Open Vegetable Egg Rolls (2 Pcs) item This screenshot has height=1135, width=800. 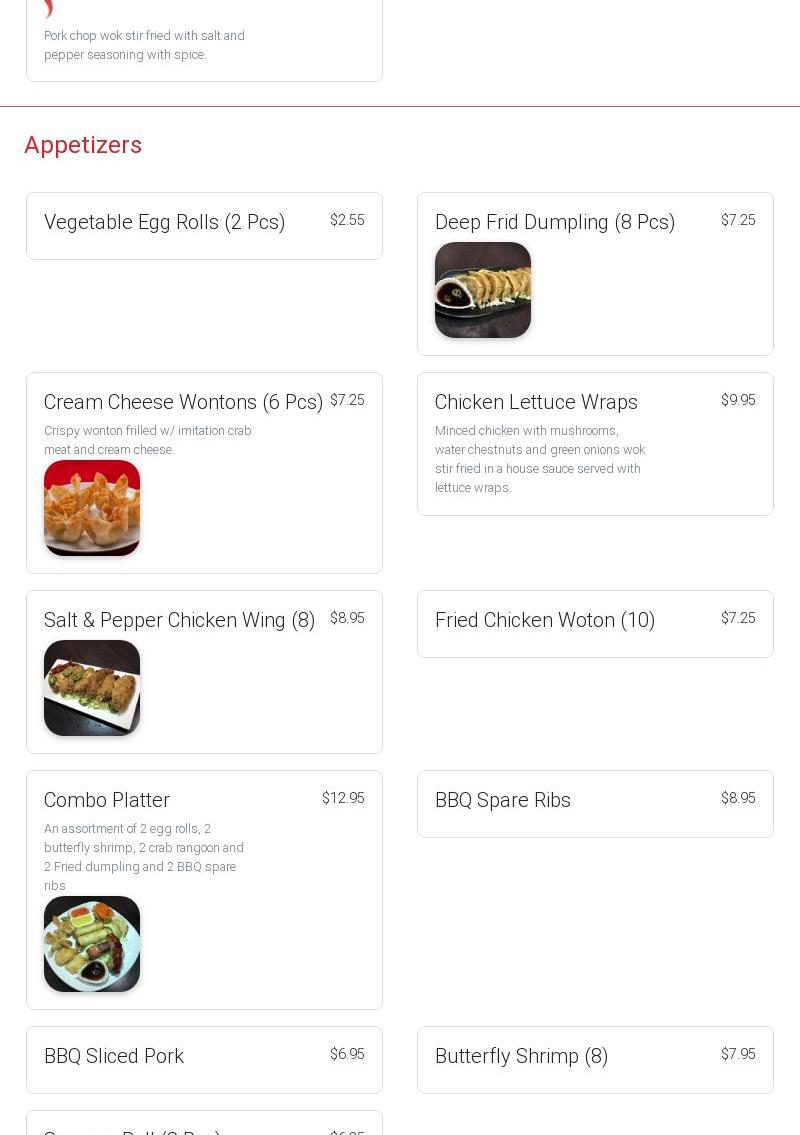[204, 225]
